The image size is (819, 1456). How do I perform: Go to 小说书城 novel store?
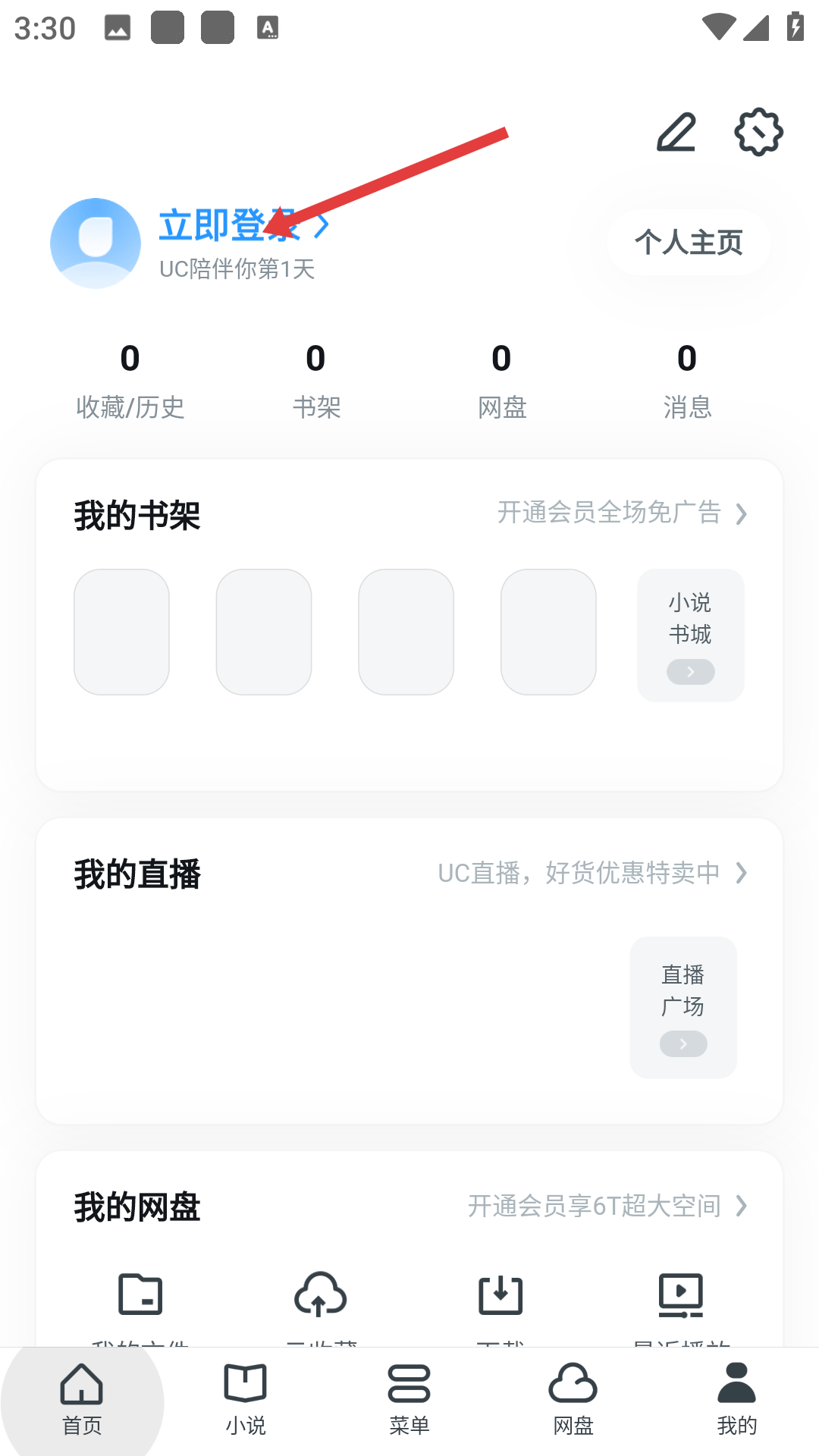tap(690, 635)
